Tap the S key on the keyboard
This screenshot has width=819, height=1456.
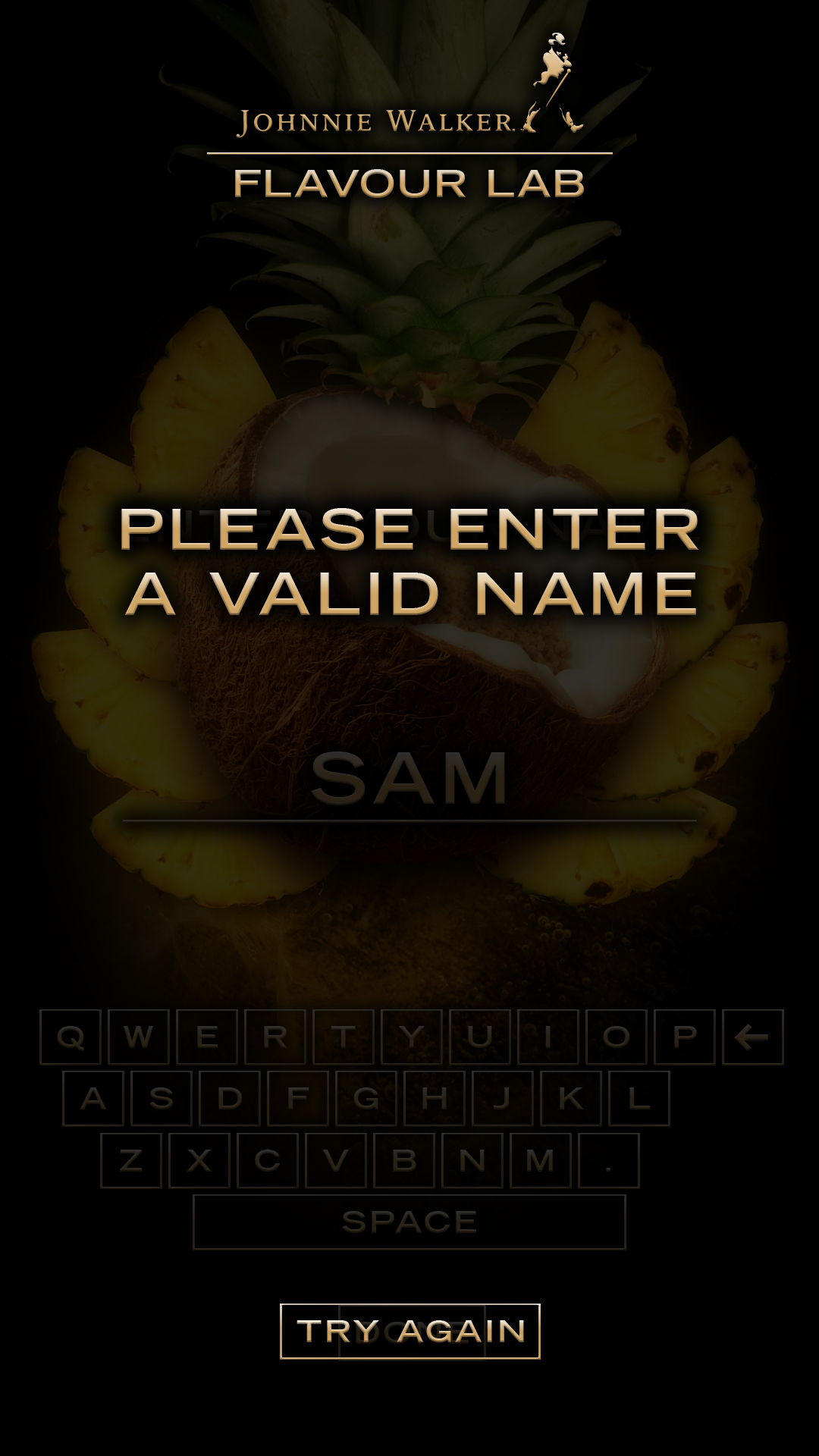[x=162, y=1098]
